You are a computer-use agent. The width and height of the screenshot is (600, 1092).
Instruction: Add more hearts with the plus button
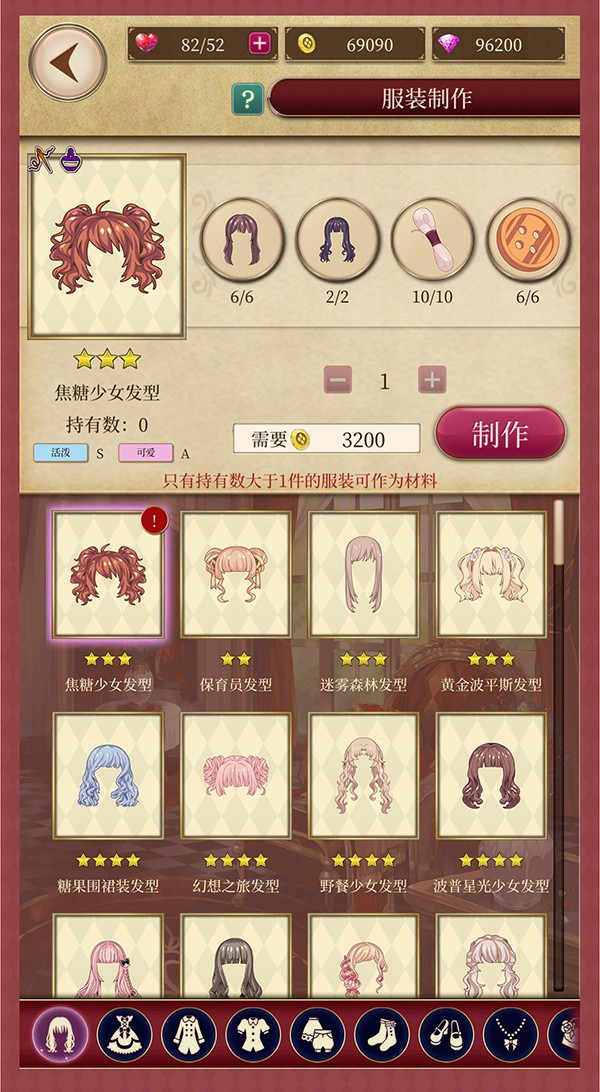tap(259, 44)
